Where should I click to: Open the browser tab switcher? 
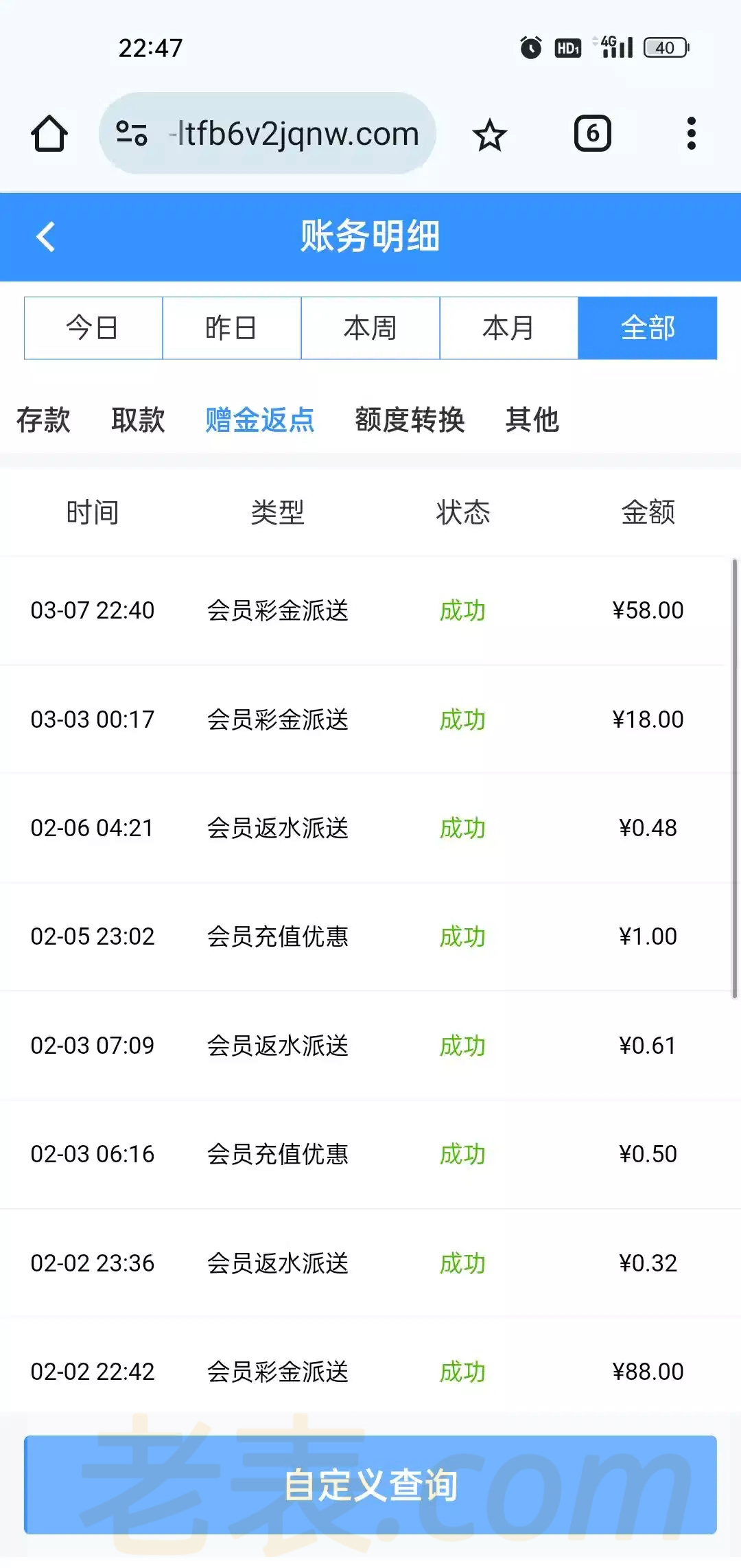(x=592, y=133)
